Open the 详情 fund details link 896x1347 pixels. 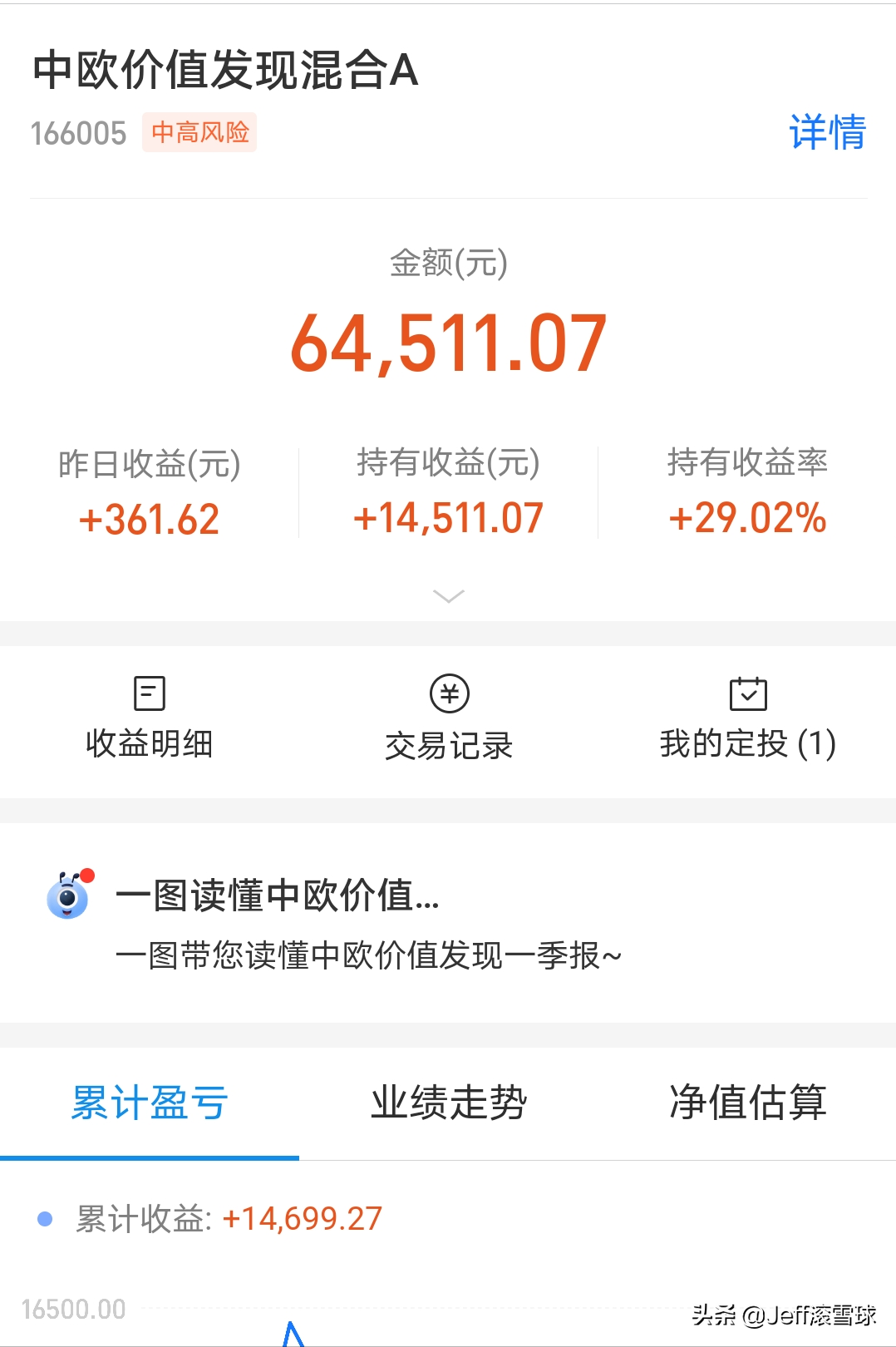[x=826, y=133]
